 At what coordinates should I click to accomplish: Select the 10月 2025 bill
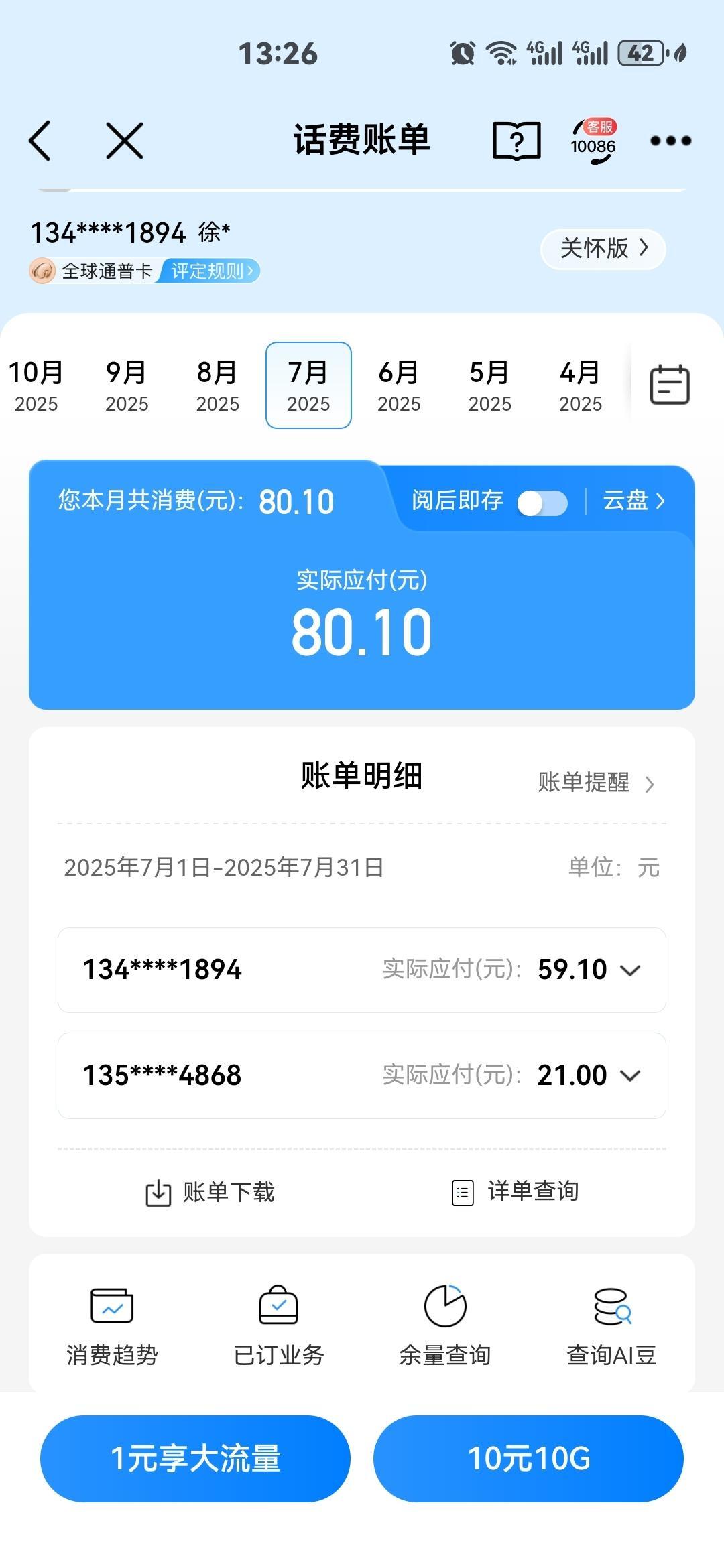pos(36,385)
